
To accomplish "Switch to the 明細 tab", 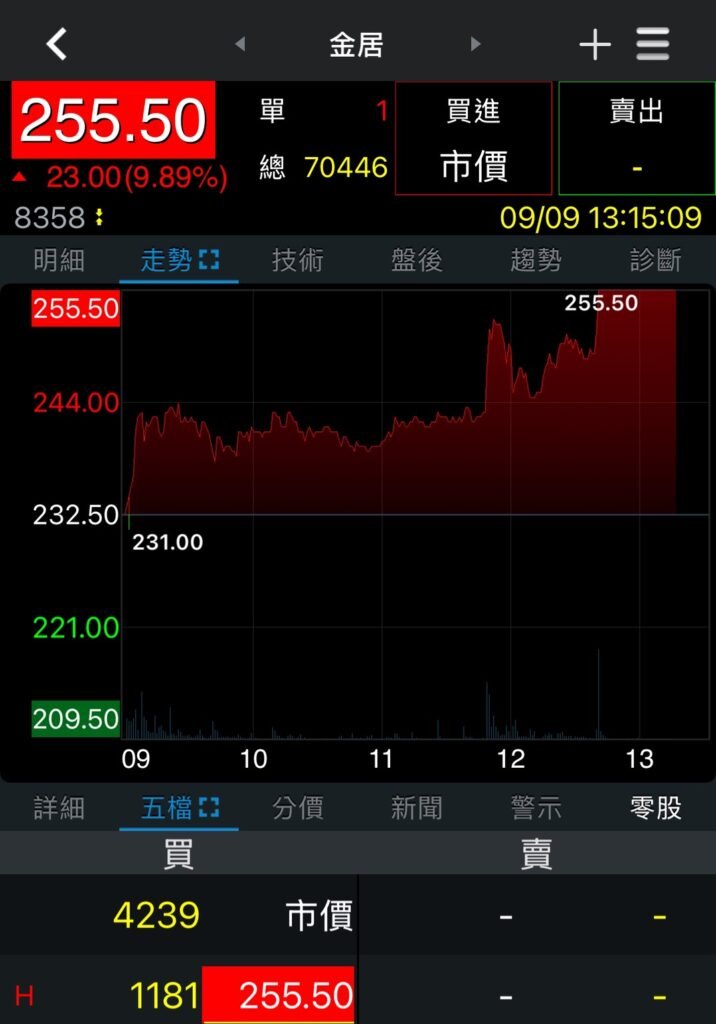I will point(59,261).
